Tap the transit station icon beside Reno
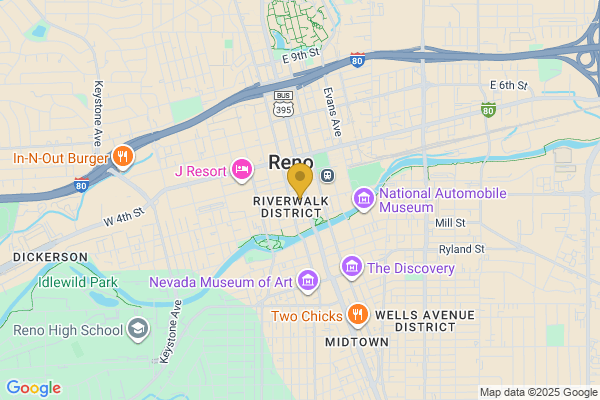 click(x=327, y=176)
